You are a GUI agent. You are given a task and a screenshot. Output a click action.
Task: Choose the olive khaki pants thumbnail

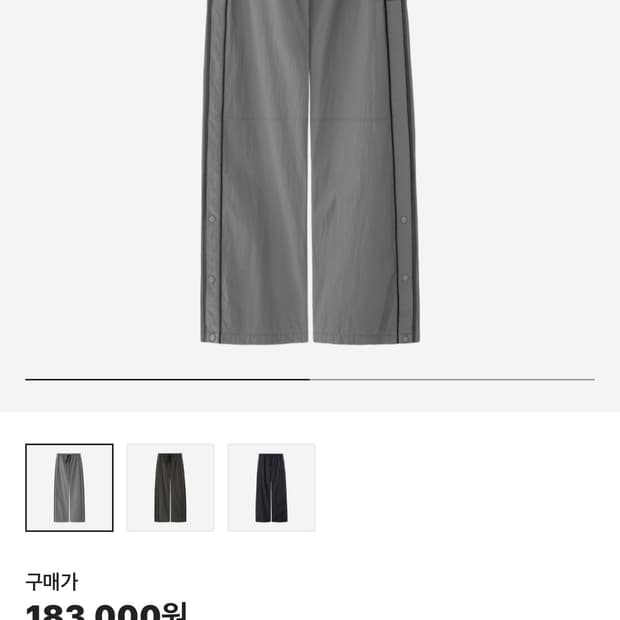170,487
